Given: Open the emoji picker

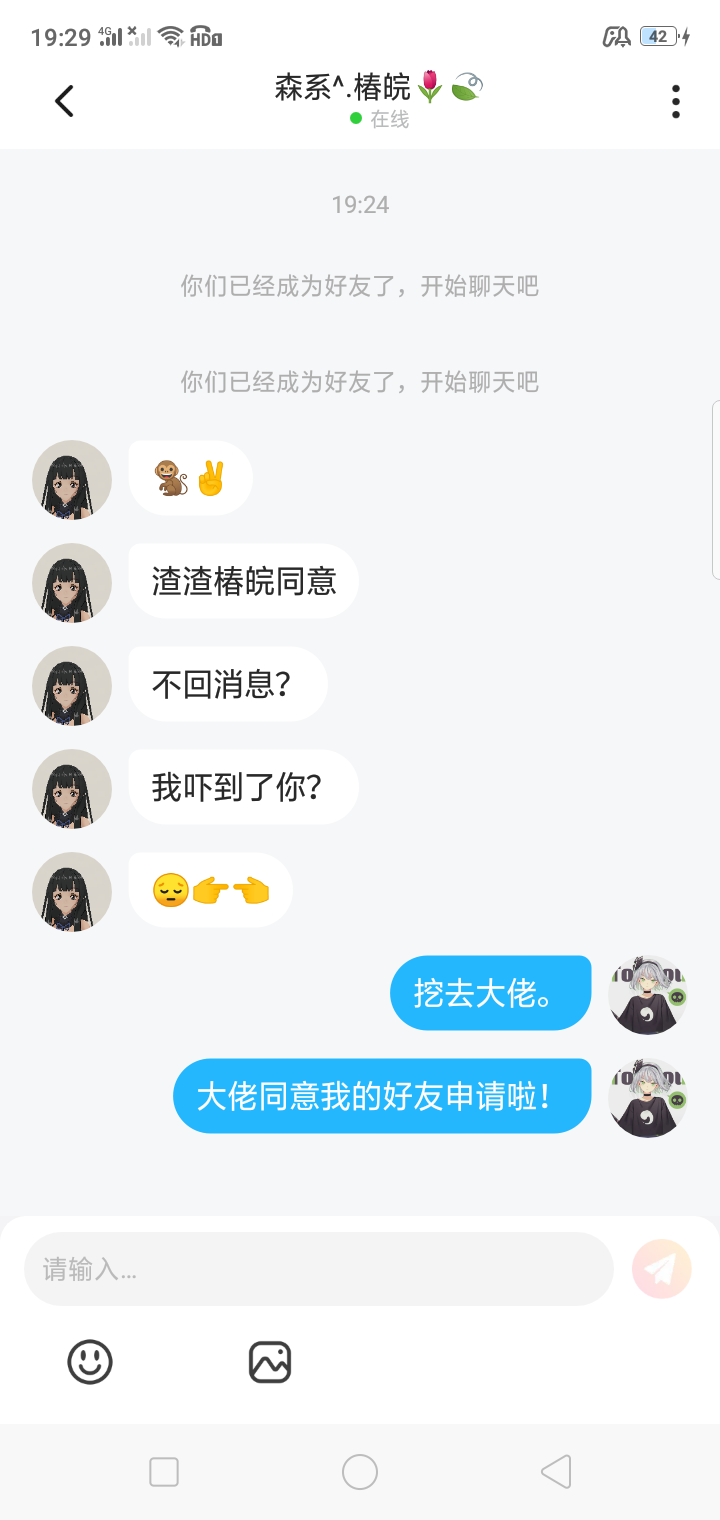Looking at the screenshot, I should click(90, 1362).
